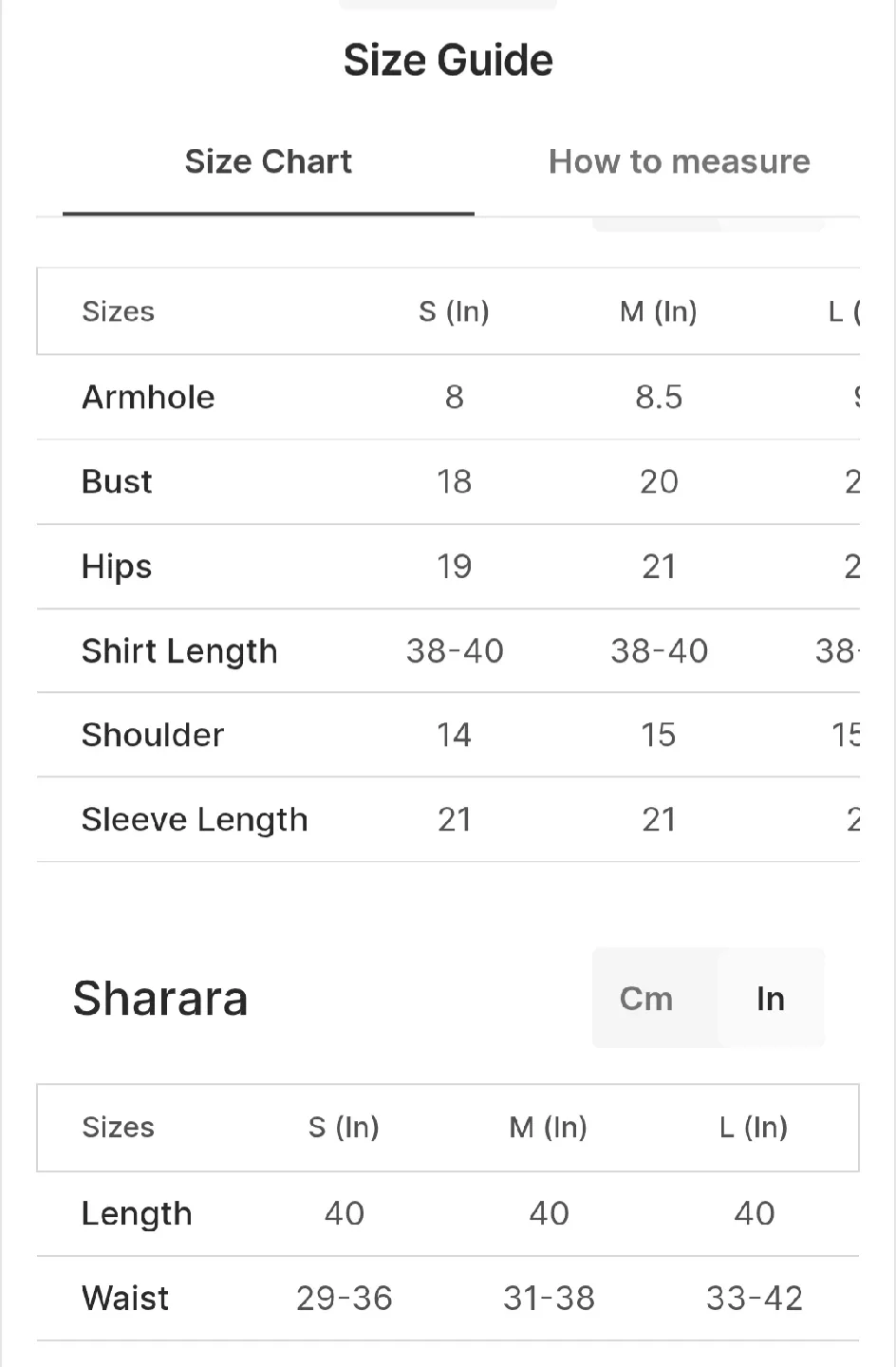Switch to the How to measure tab
The width and height of the screenshot is (896, 1367).
(x=678, y=161)
